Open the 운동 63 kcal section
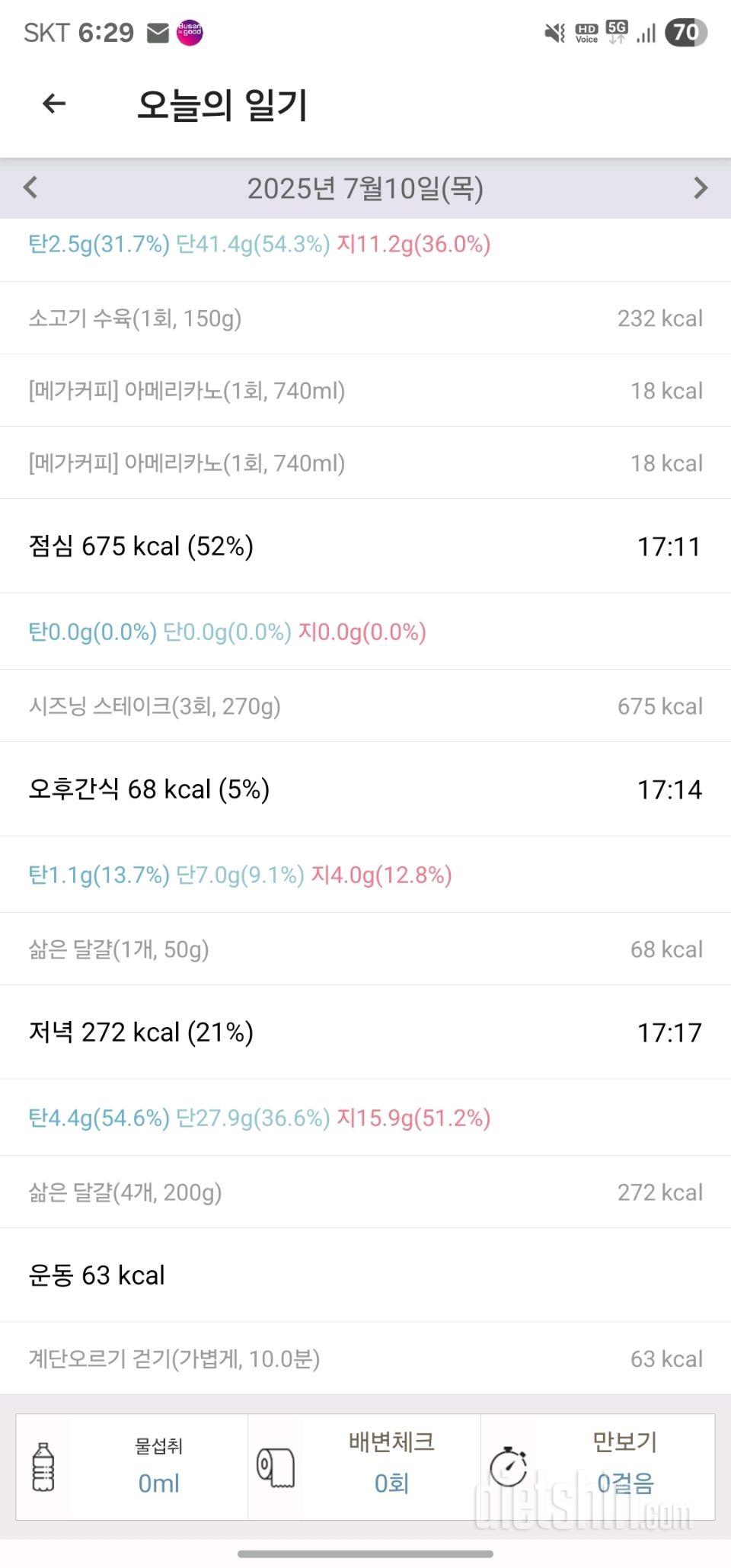 pyautogui.click(x=365, y=1275)
